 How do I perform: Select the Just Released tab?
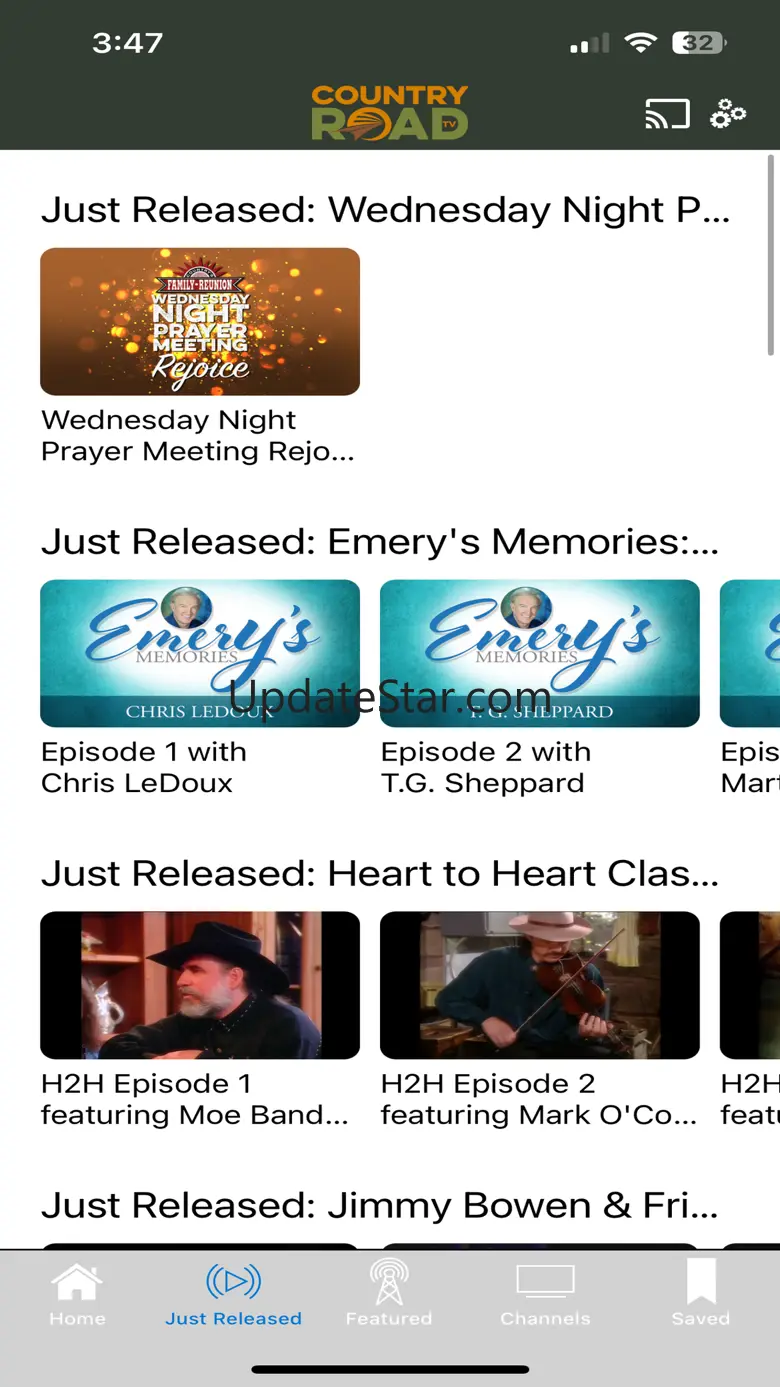(233, 1295)
